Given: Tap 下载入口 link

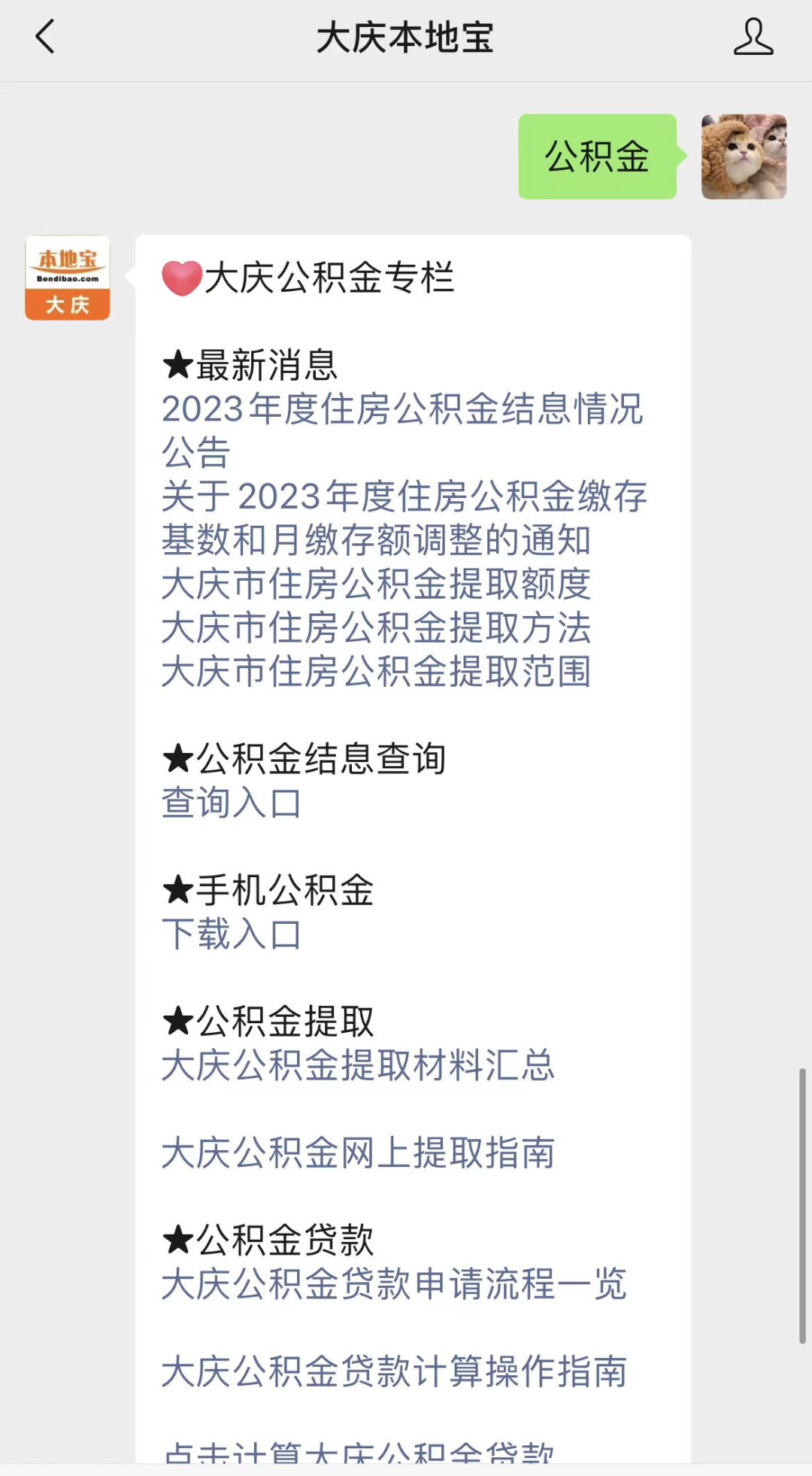Looking at the screenshot, I should [x=232, y=934].
